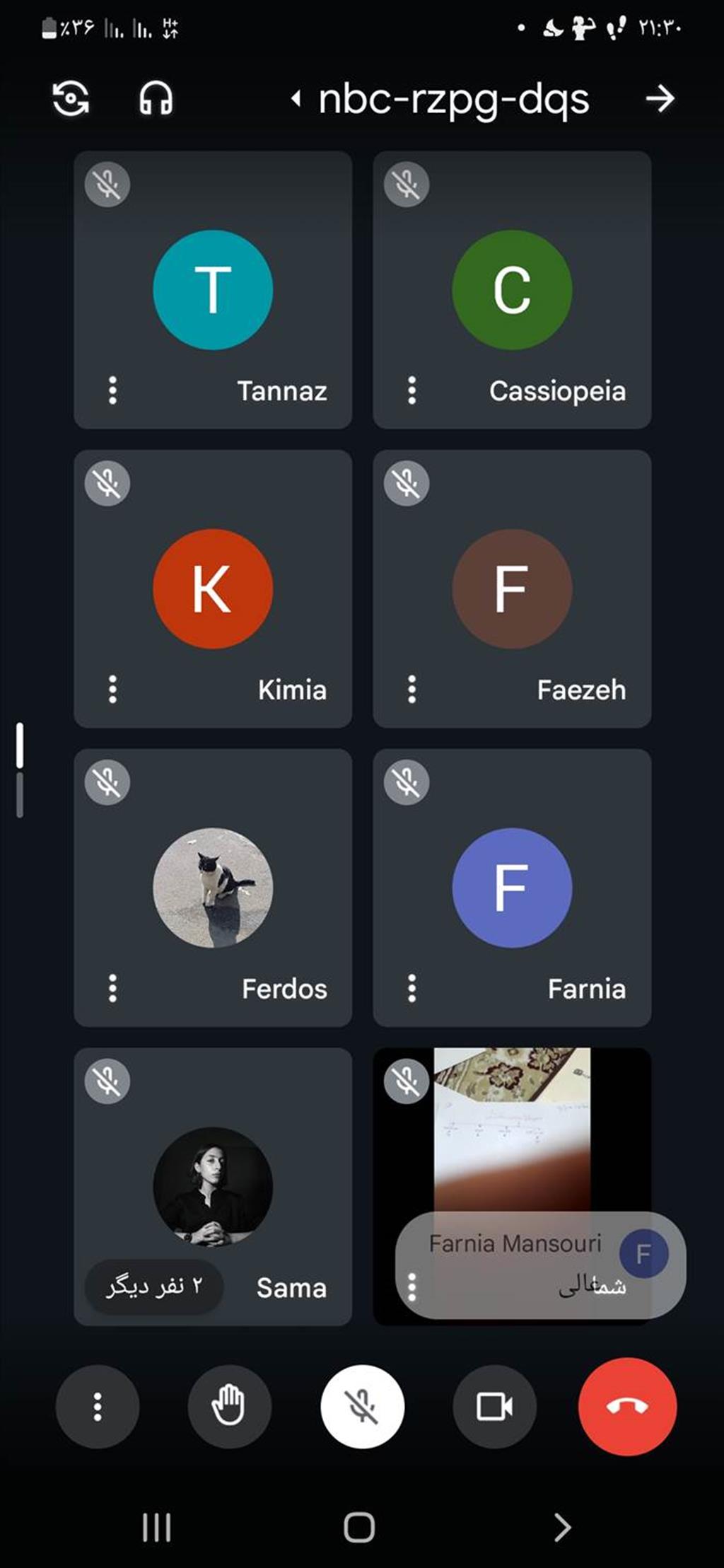Show the 2 other participants chip
Viewport: 724px width, 1568px height.
tap(153, 1287)
